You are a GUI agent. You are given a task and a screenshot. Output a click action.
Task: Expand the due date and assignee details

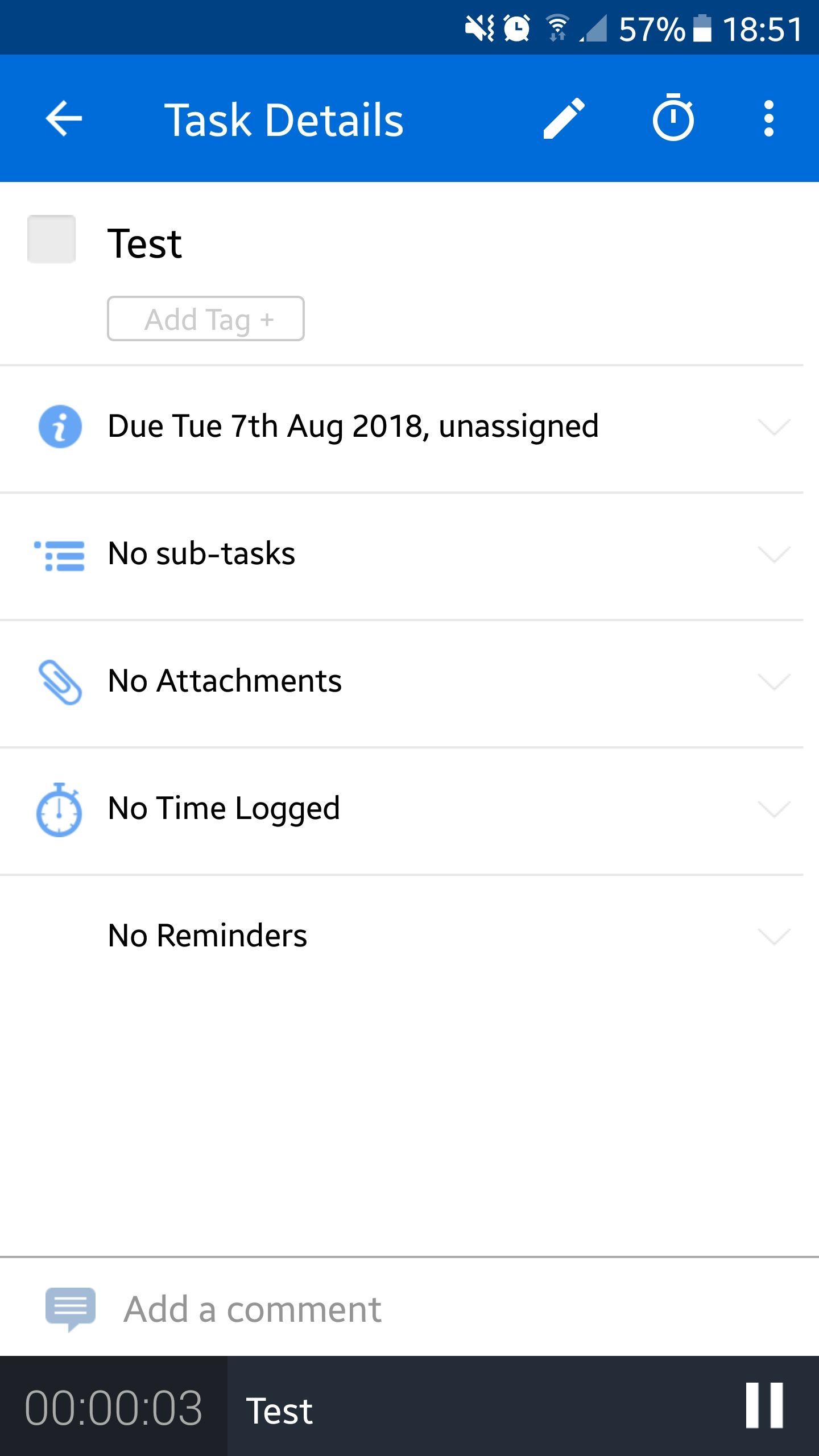pyautogui.click(x=409, y=428)
